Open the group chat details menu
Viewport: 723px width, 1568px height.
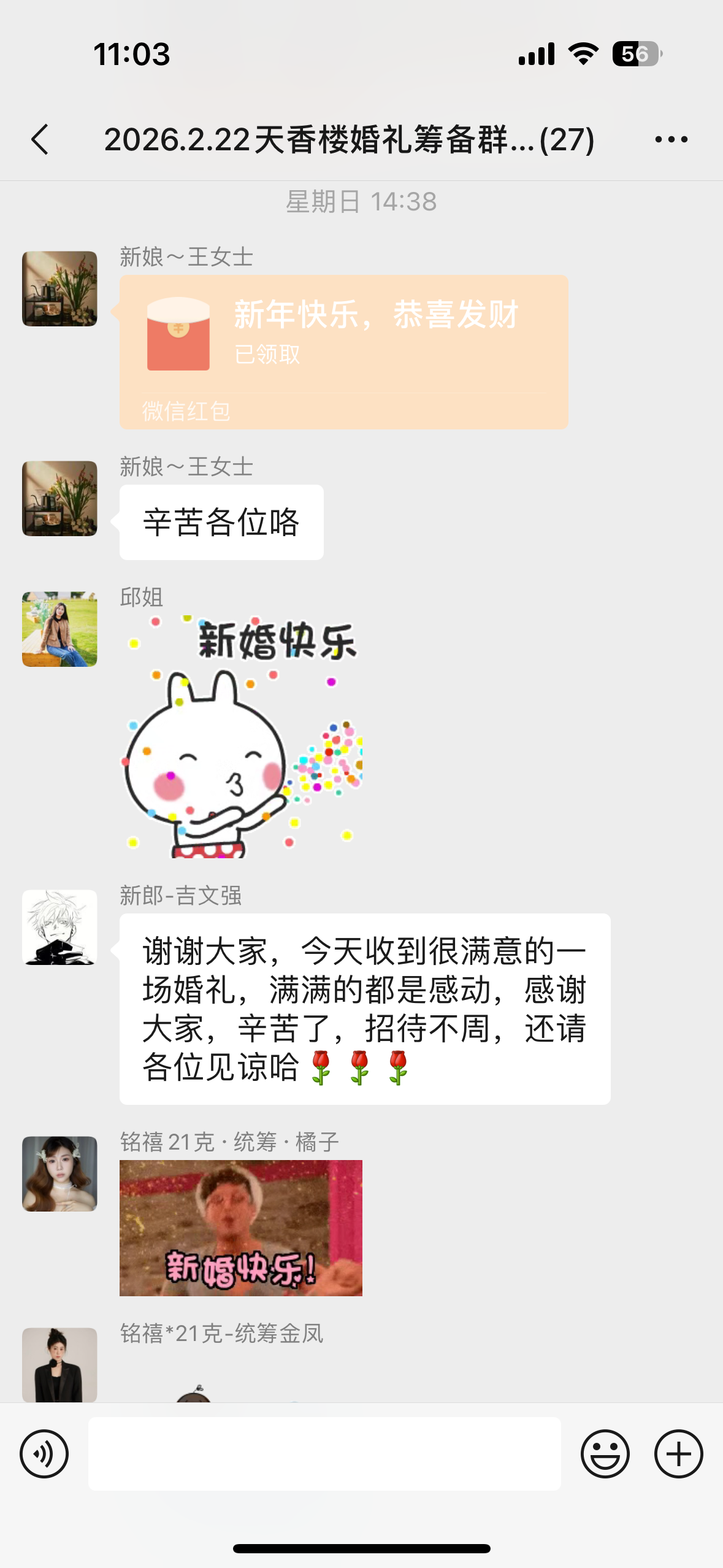coord(671,139)
